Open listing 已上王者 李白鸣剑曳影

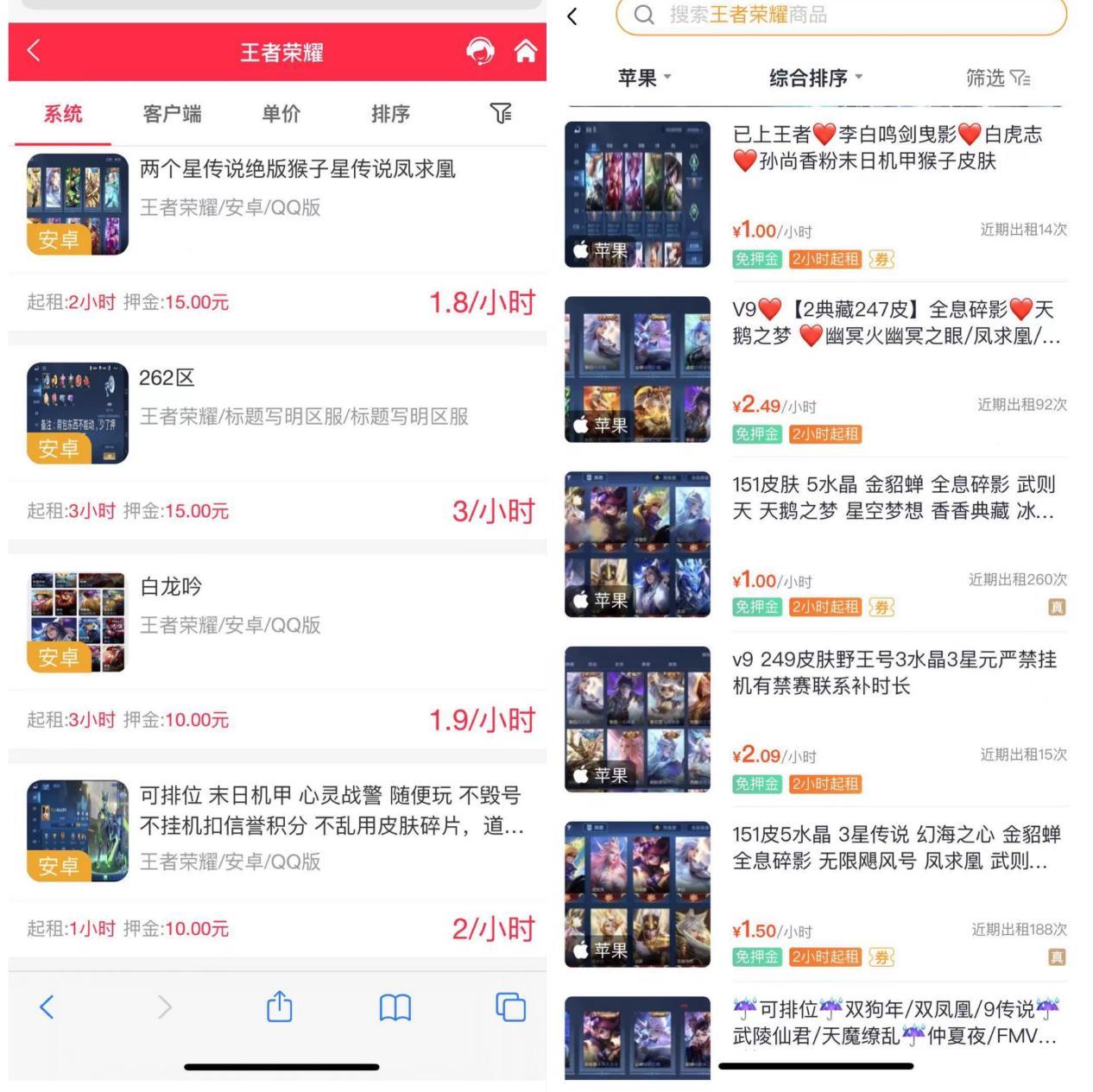[887, 148]
